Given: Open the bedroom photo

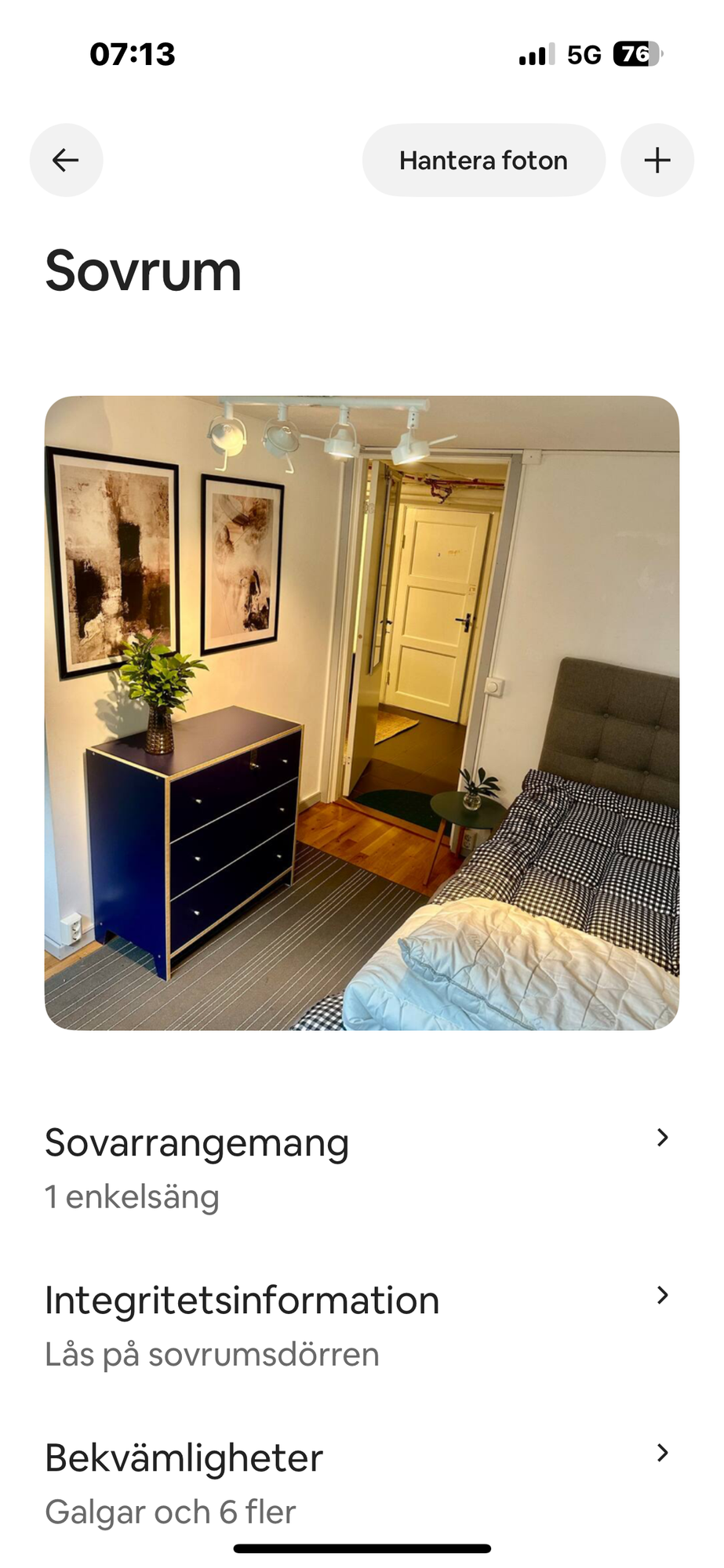Looking at the screenshot, I should pyautogui.click(x=362, y=712).
